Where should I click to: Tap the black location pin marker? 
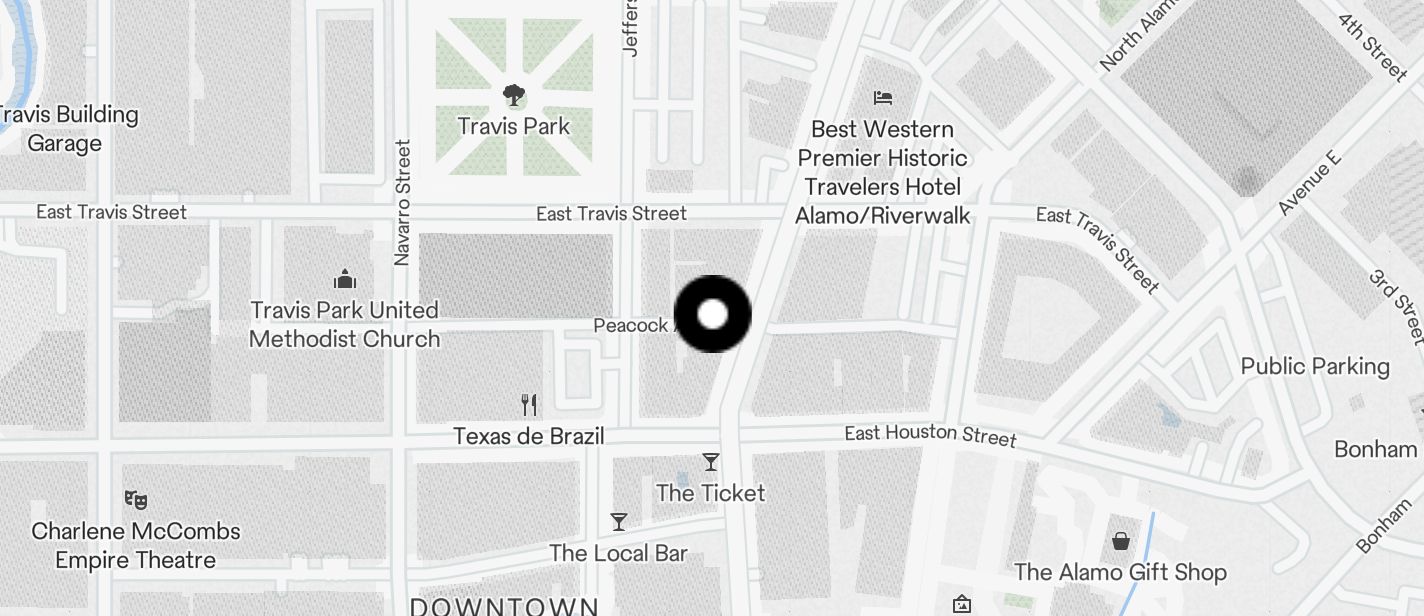[x=712, y=314]
